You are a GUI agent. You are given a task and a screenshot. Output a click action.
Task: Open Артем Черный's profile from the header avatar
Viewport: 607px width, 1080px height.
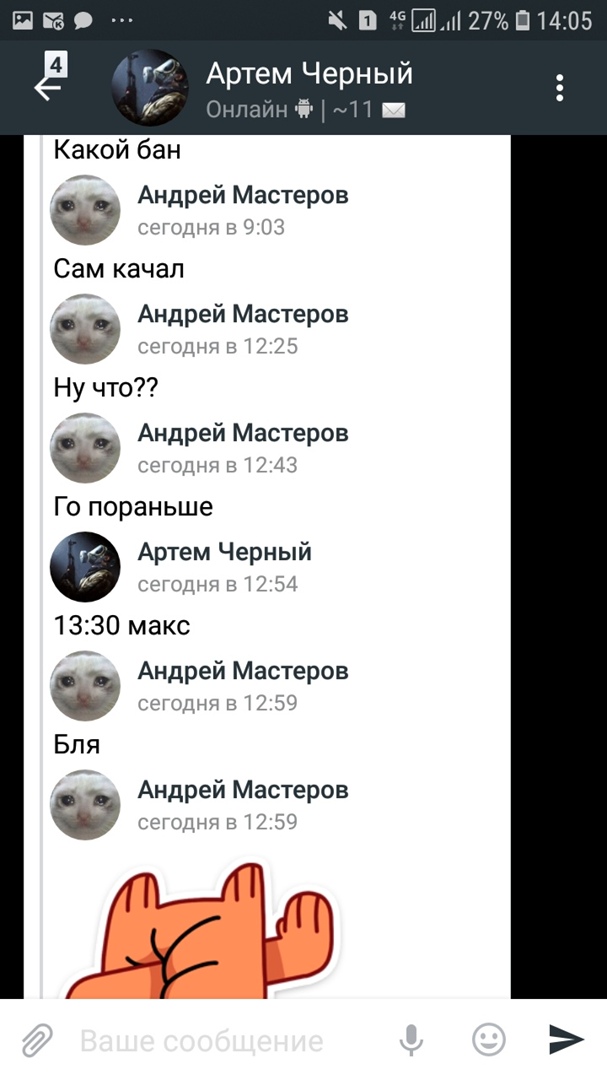tap(147, 87)
